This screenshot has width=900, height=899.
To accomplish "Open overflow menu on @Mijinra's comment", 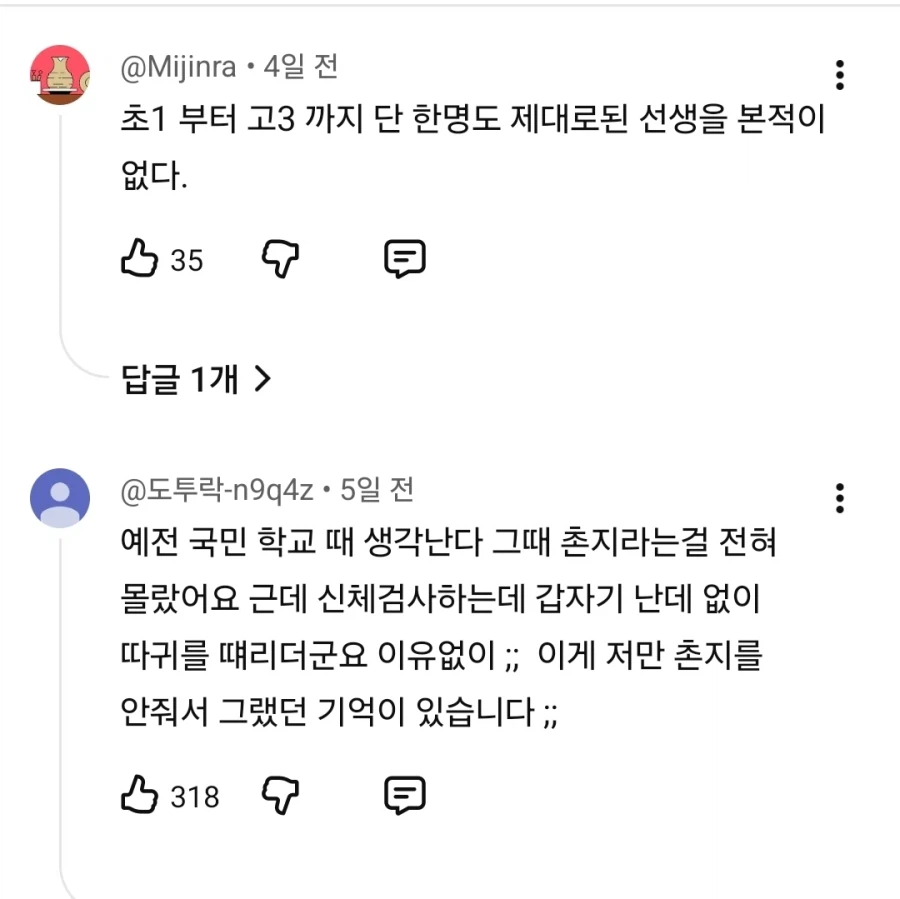I will coord(840,75).
